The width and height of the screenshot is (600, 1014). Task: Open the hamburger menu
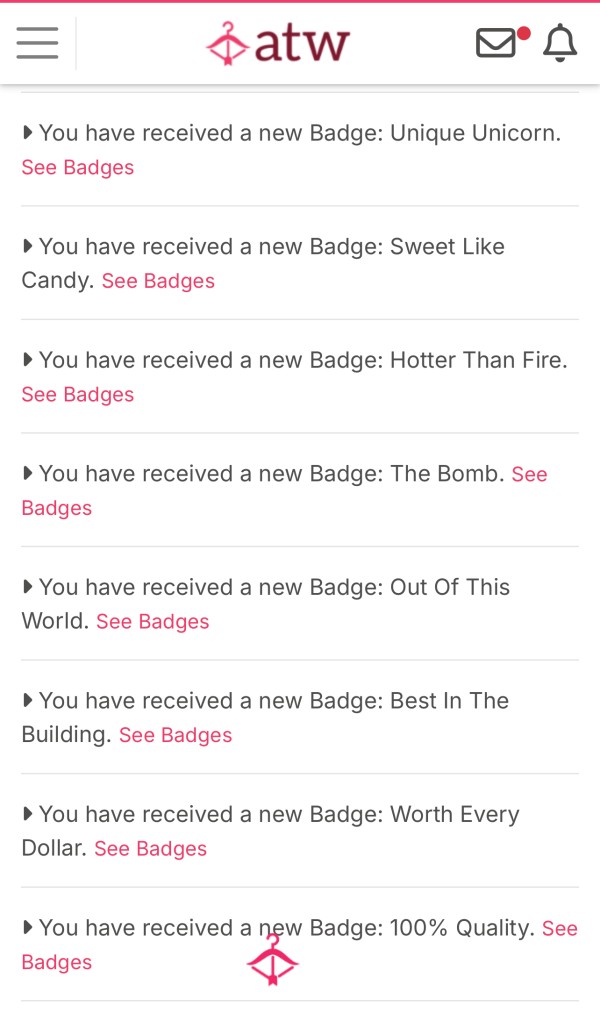point(38,43)
